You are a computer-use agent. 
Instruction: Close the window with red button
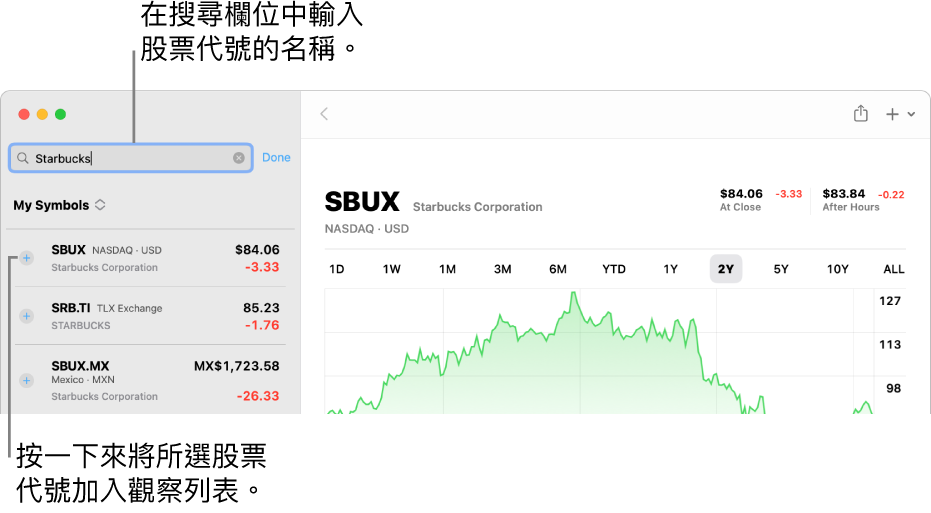pyautogui.click(x=24, y=114)
